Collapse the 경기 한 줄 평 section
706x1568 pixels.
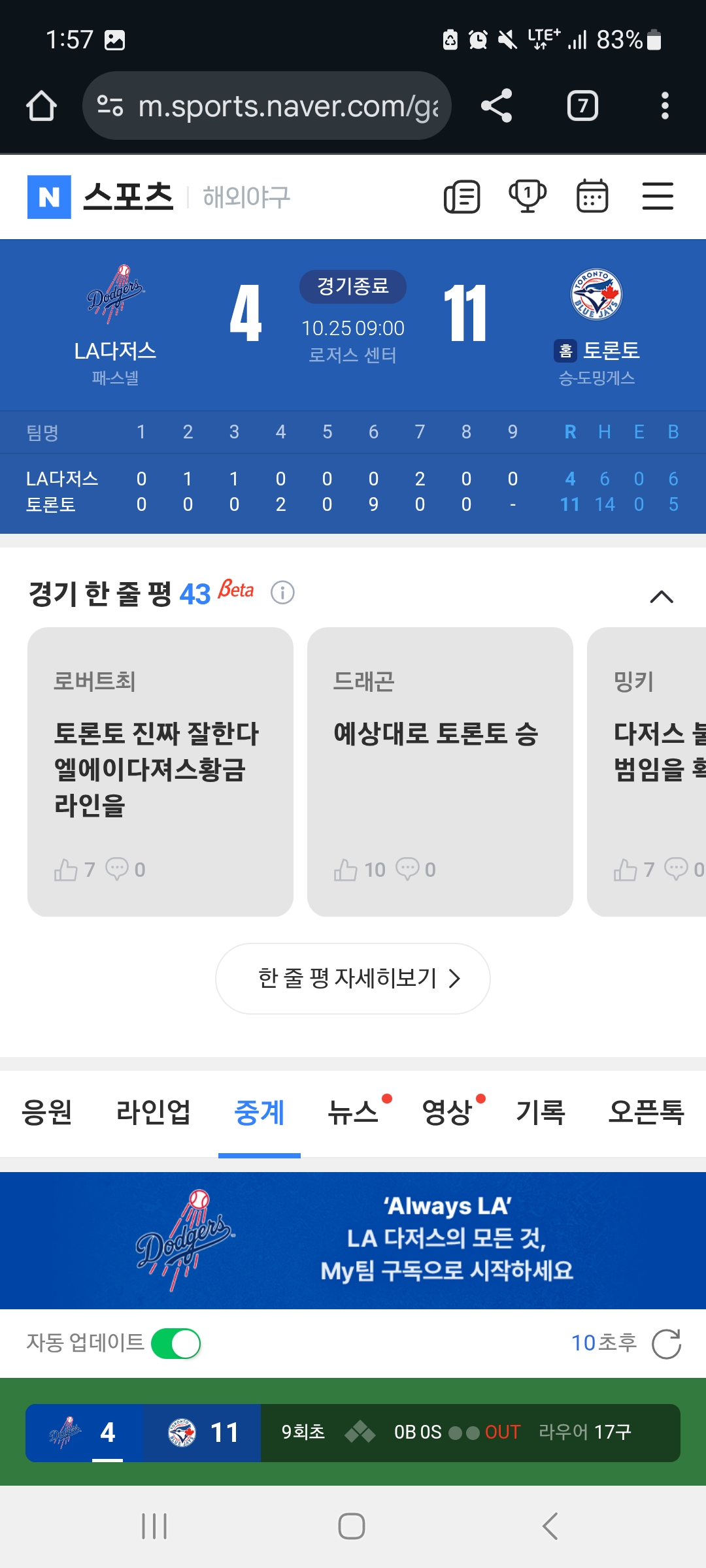coord(662,596)
